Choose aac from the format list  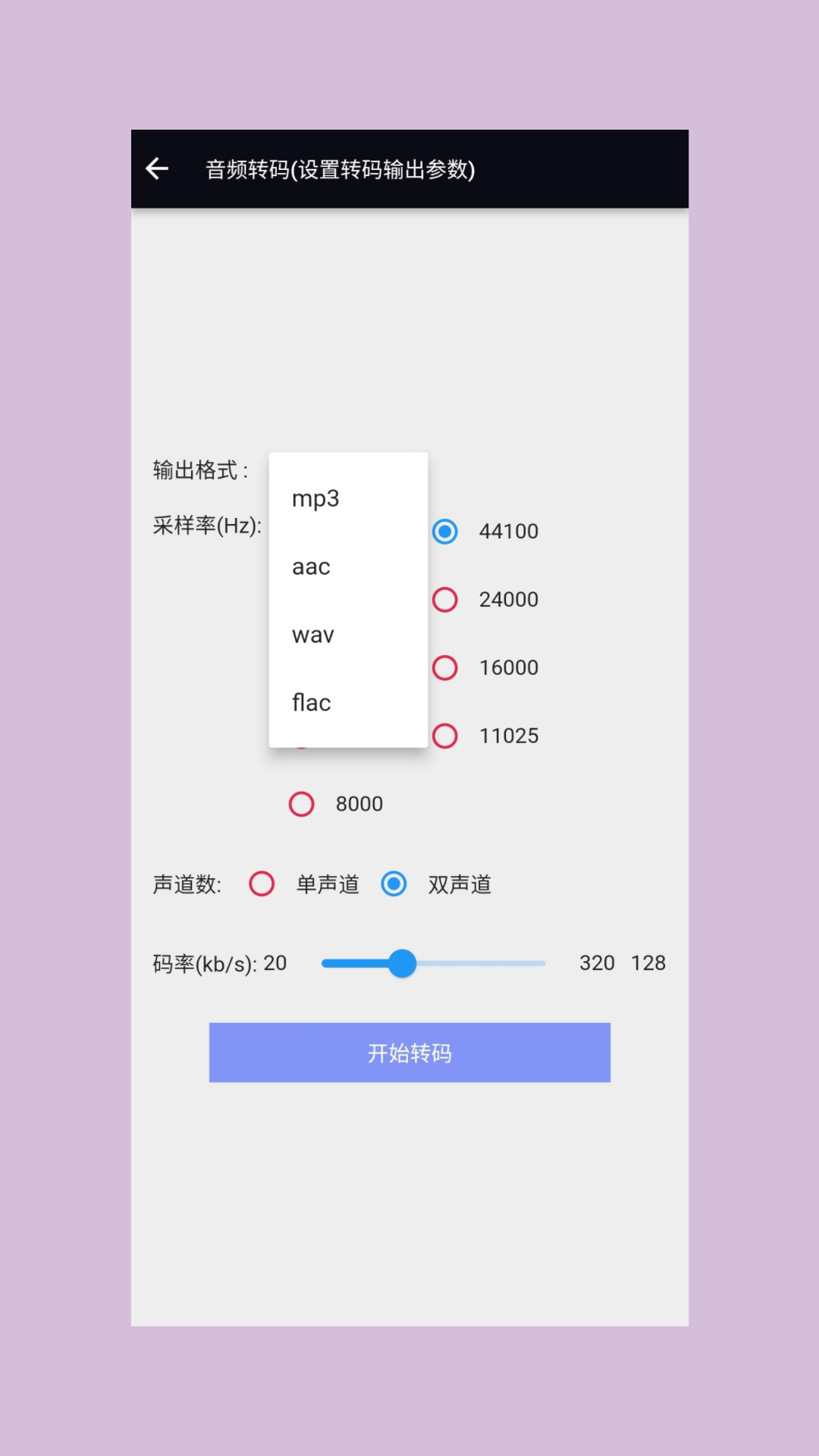[x=311, y=567]
